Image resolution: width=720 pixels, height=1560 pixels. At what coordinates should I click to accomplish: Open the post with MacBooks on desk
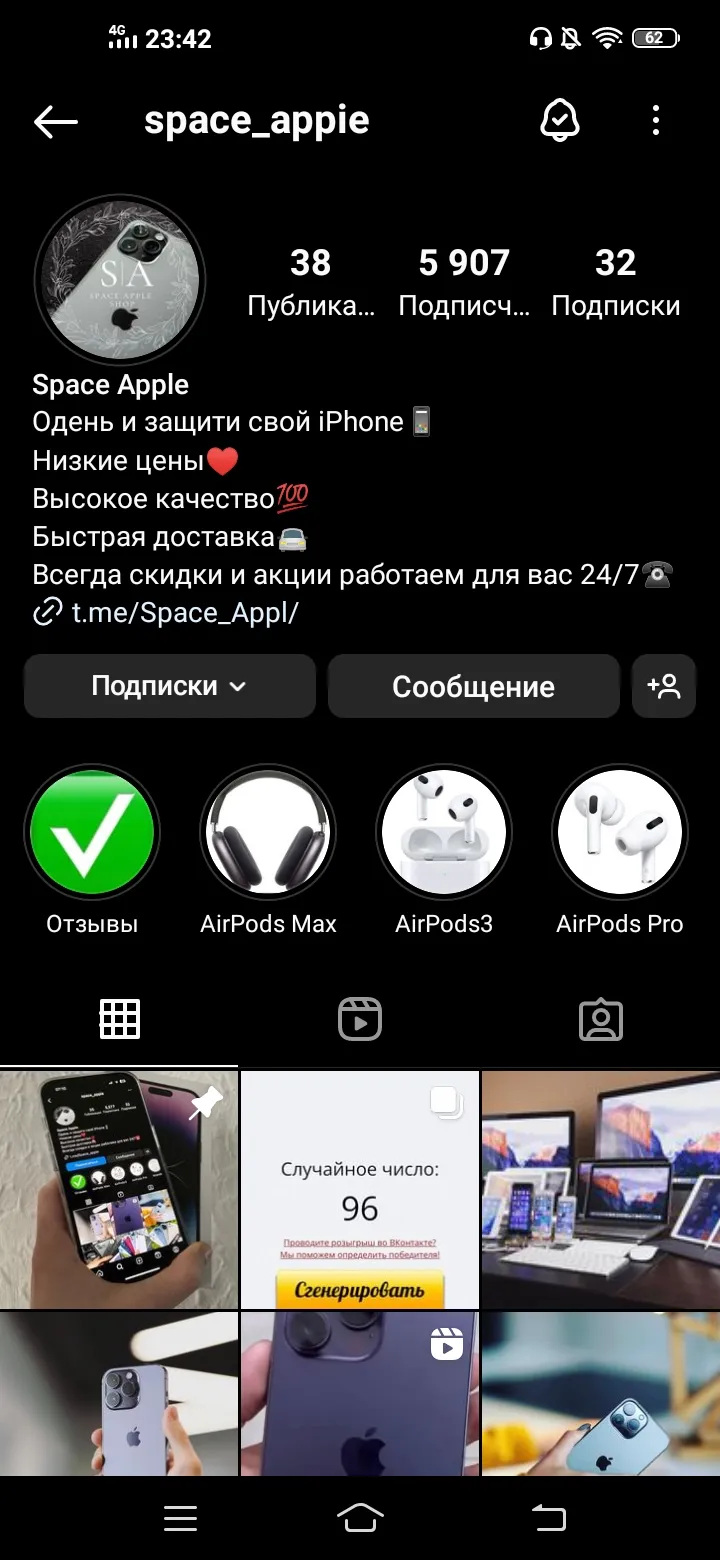pos(601,1190)
